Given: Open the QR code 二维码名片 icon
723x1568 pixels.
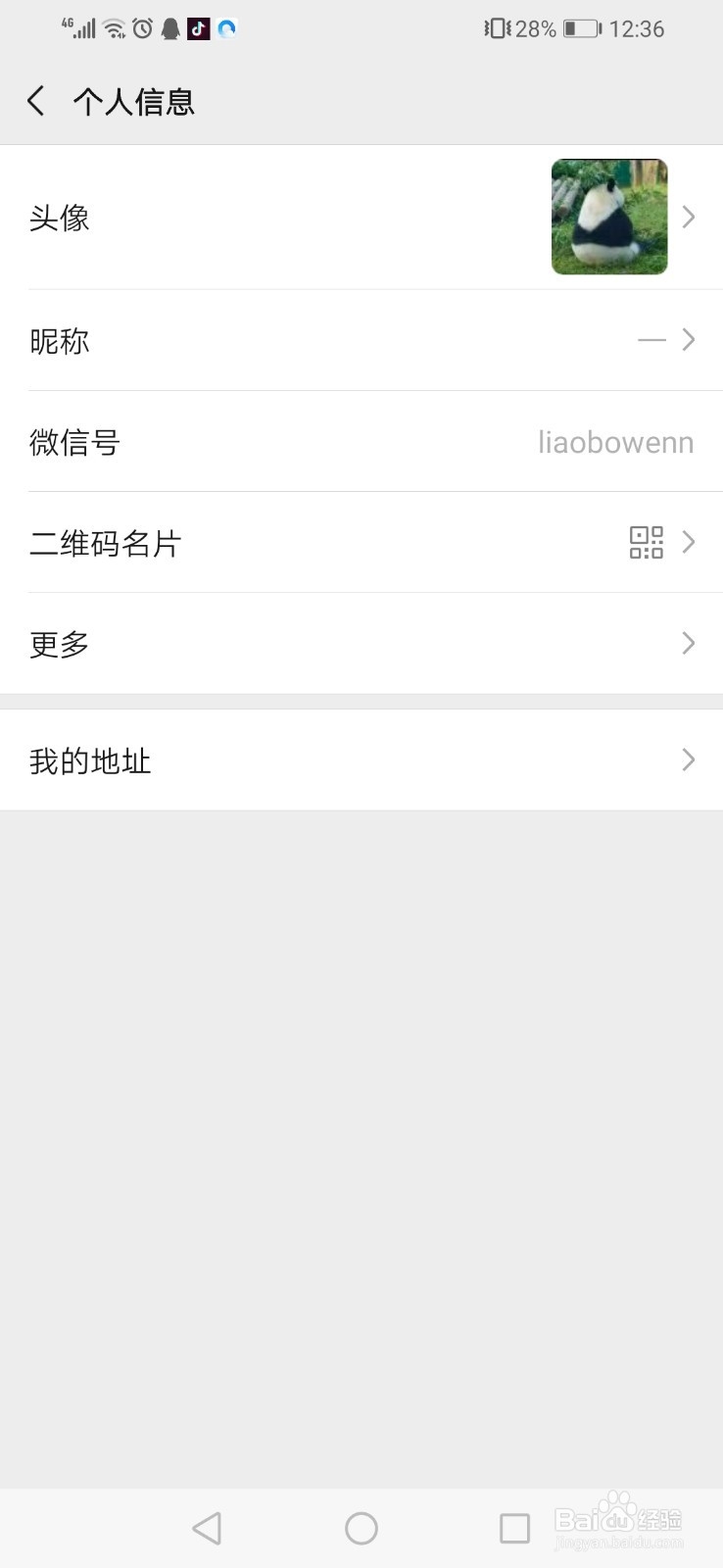Looking at the screenshot, I should click(647, 543).
